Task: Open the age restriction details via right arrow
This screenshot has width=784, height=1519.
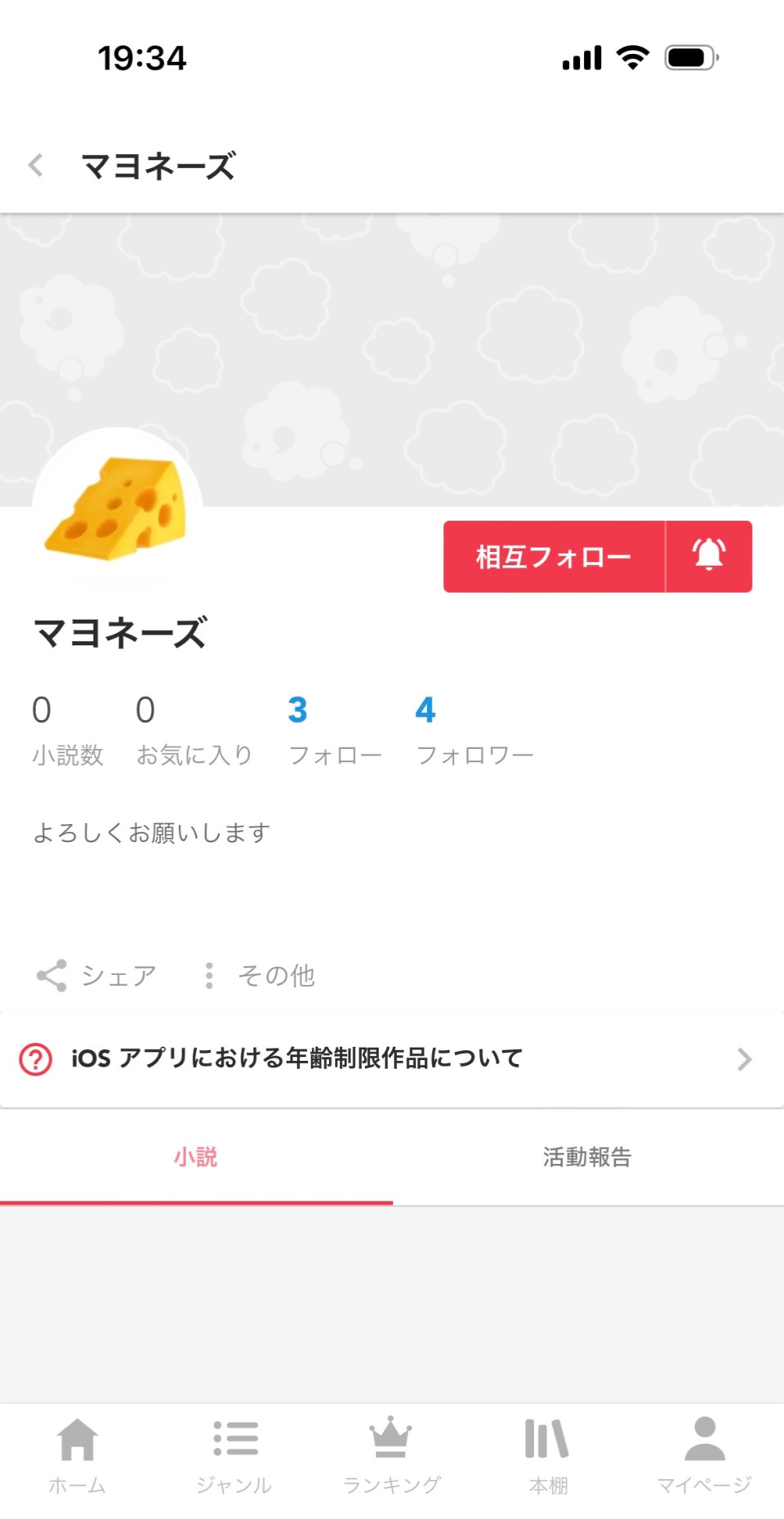Action: coord(743,1059)
